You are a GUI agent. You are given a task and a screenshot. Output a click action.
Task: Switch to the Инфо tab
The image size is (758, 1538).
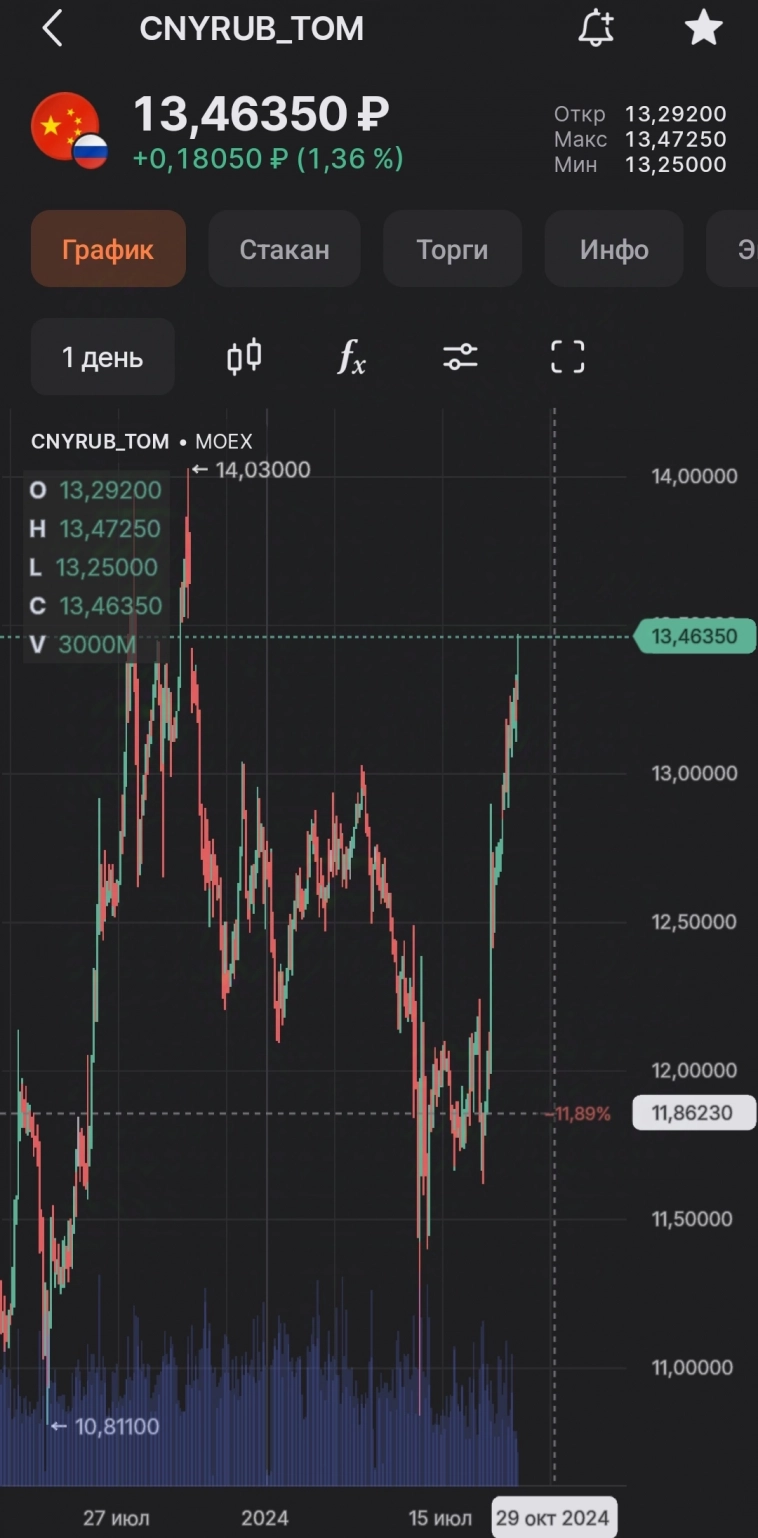coord(614,249)
